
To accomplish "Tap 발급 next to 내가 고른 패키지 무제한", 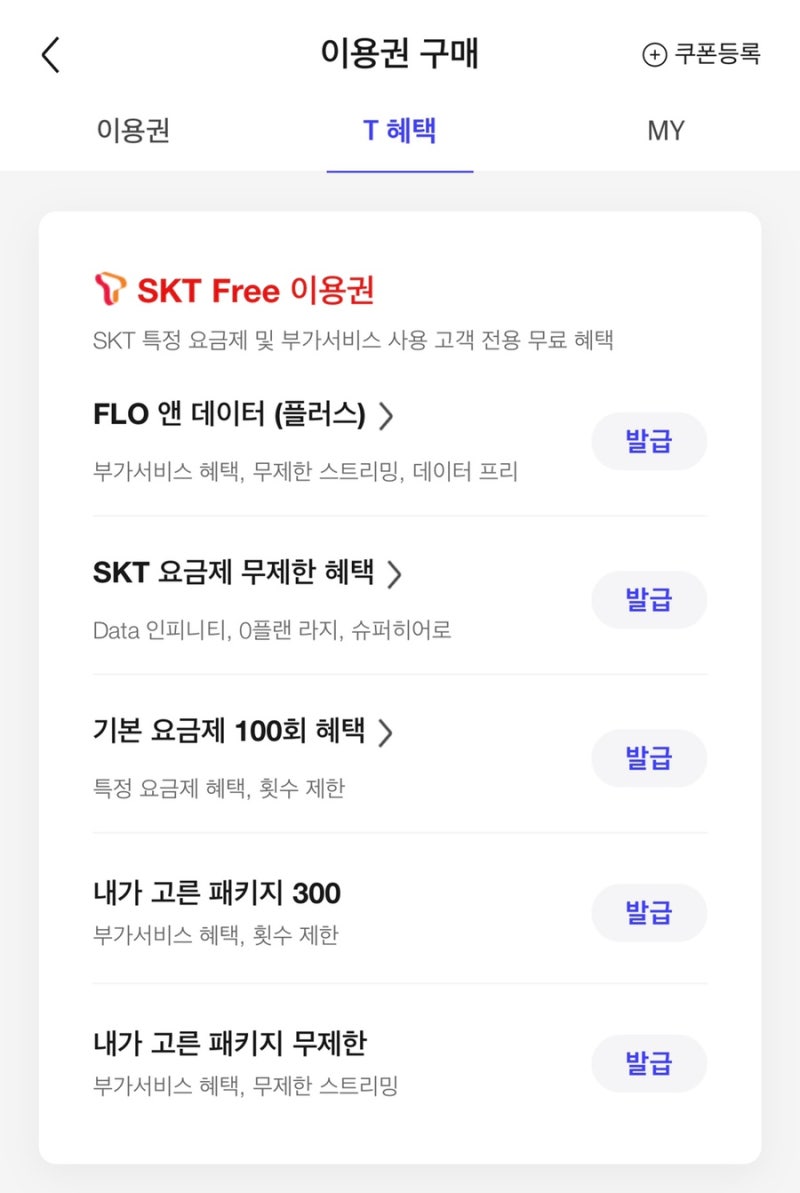I will point(649,1063).
